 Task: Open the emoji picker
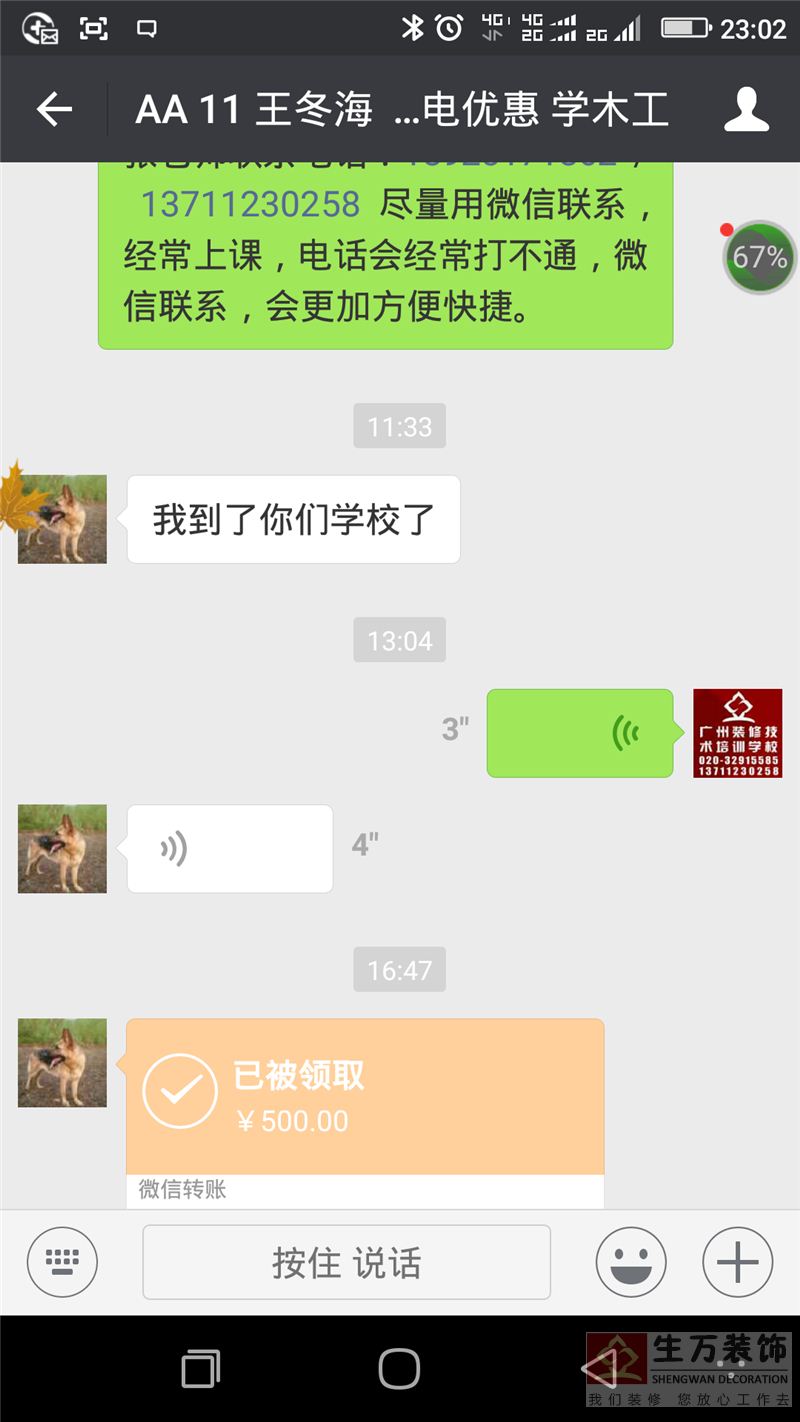(x=631, y=1262)
